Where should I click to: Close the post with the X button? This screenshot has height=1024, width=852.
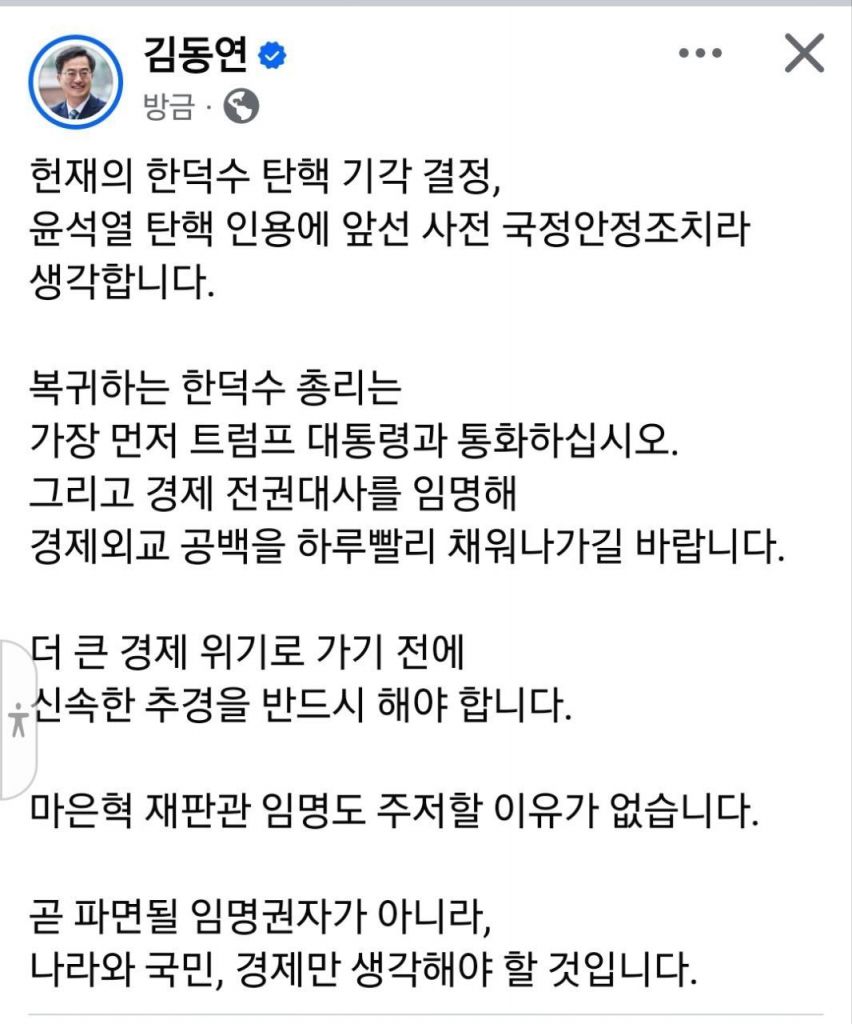pos(803,54)
